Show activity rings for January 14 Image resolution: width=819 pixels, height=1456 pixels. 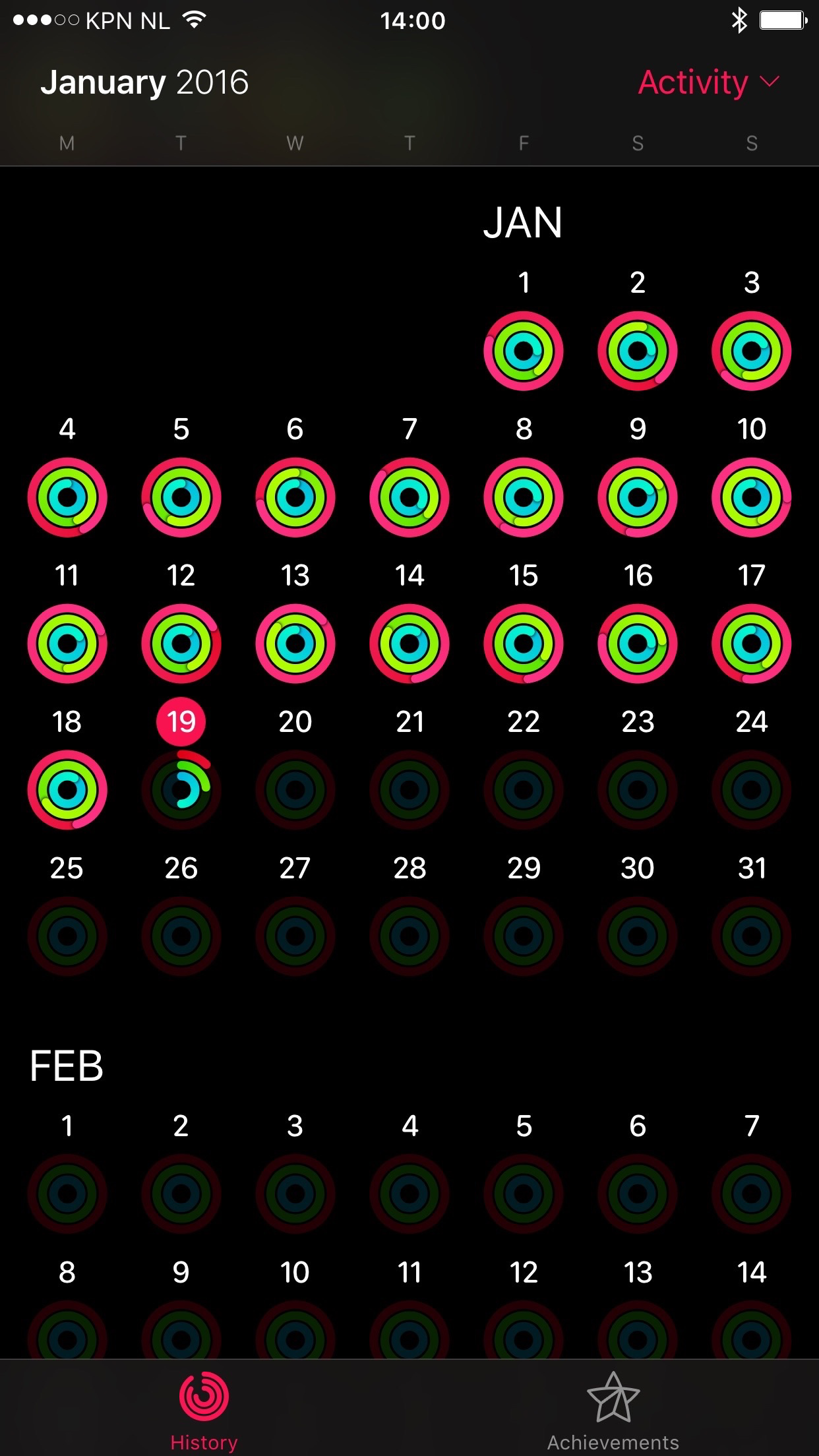409,644
